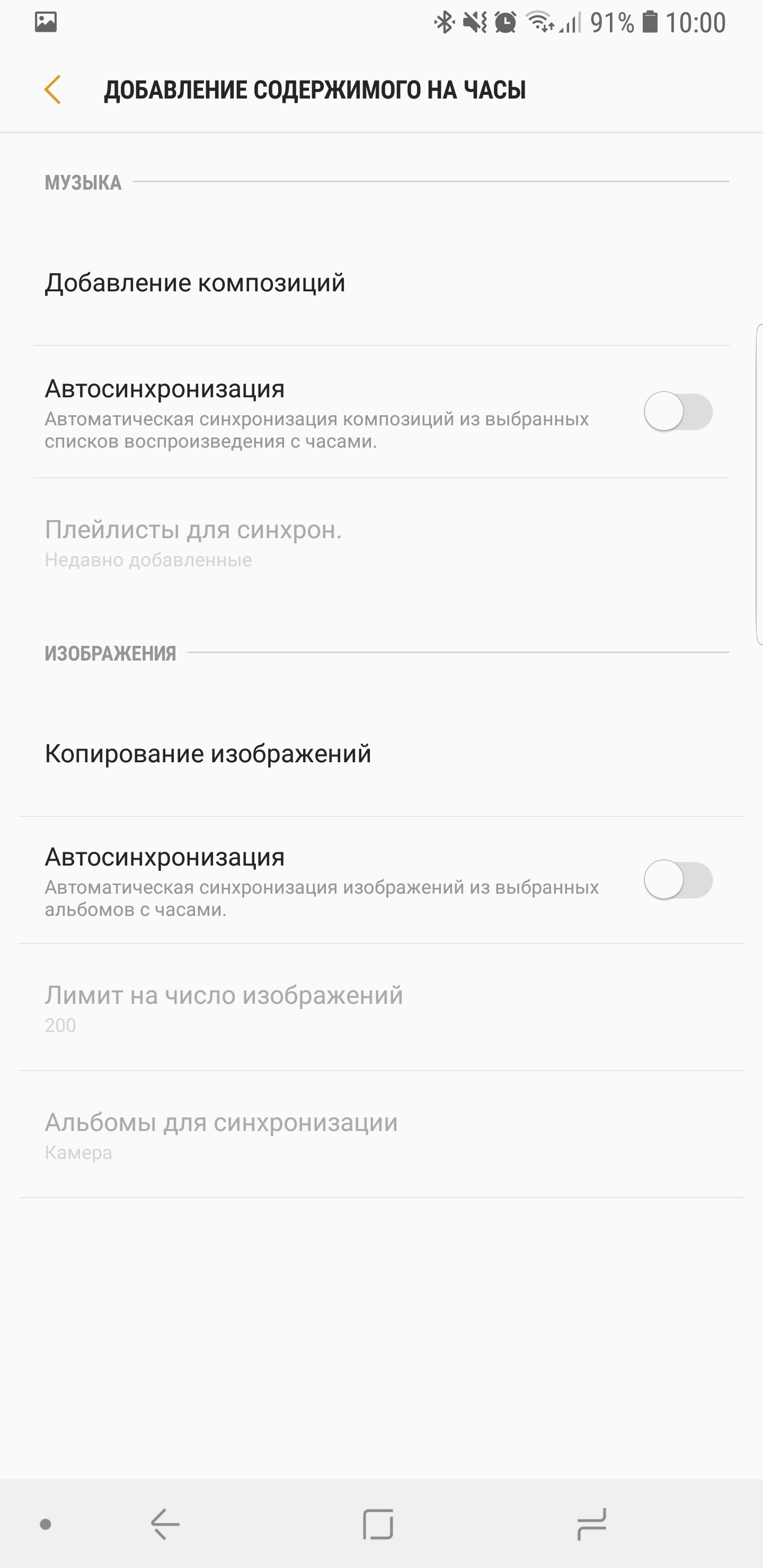Viewport: 763px width, 1568px height.
Task: Turn on image Автосинхронизация for albums
Action: pyautogui.click(x=678, y=880)
